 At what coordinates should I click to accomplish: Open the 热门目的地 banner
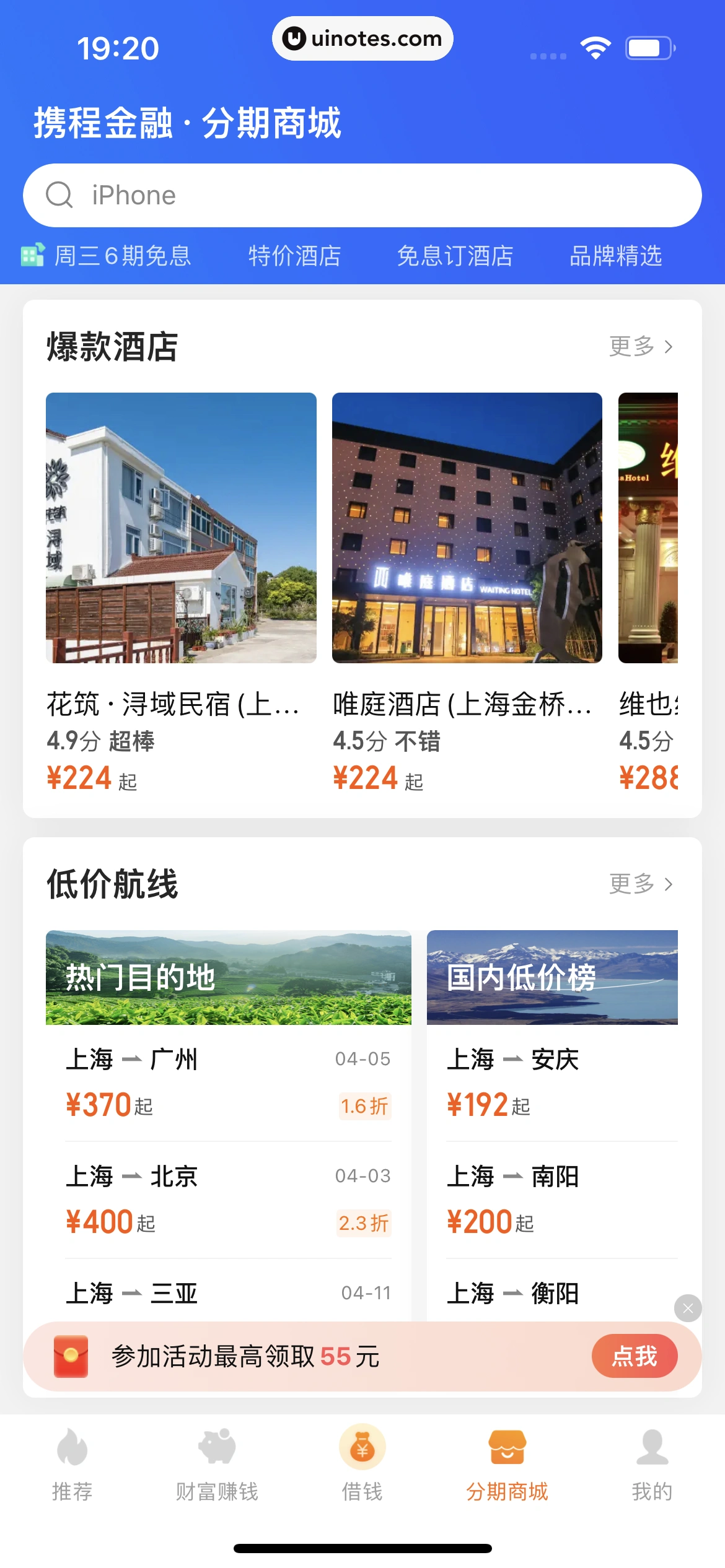pos(228,977)
